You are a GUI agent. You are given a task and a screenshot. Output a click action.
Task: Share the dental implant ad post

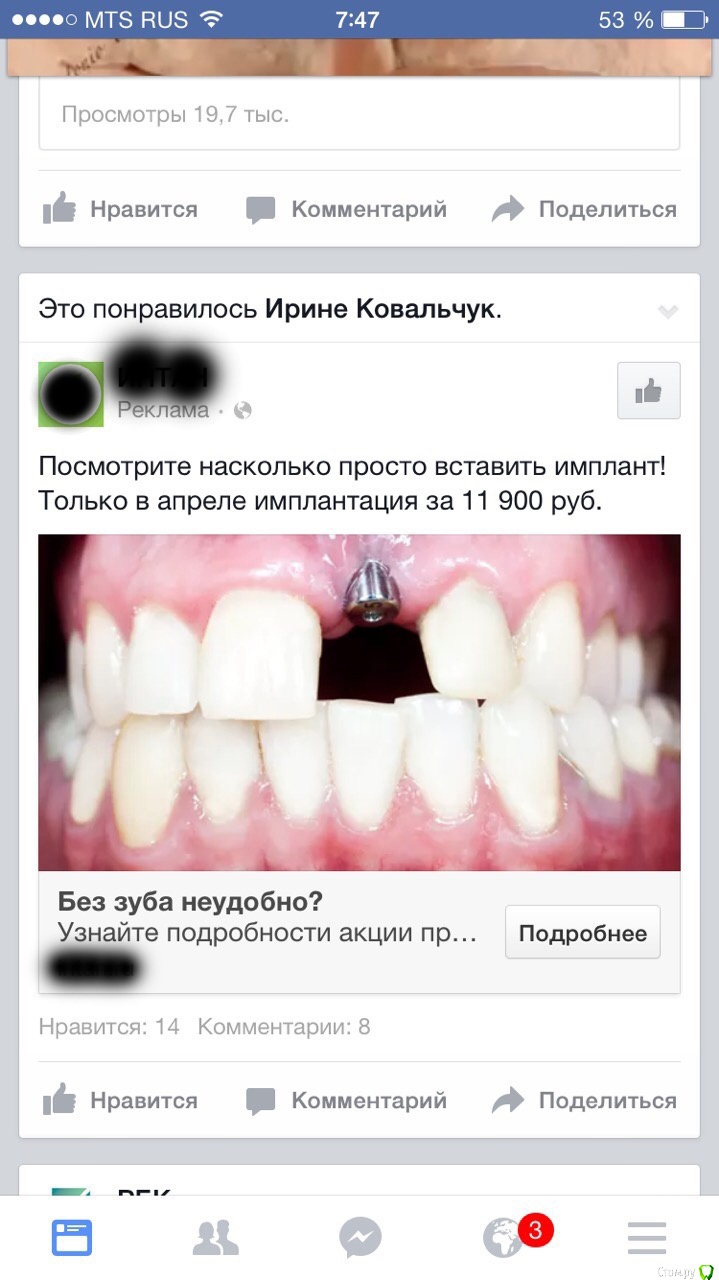(x=584, y=1100)
